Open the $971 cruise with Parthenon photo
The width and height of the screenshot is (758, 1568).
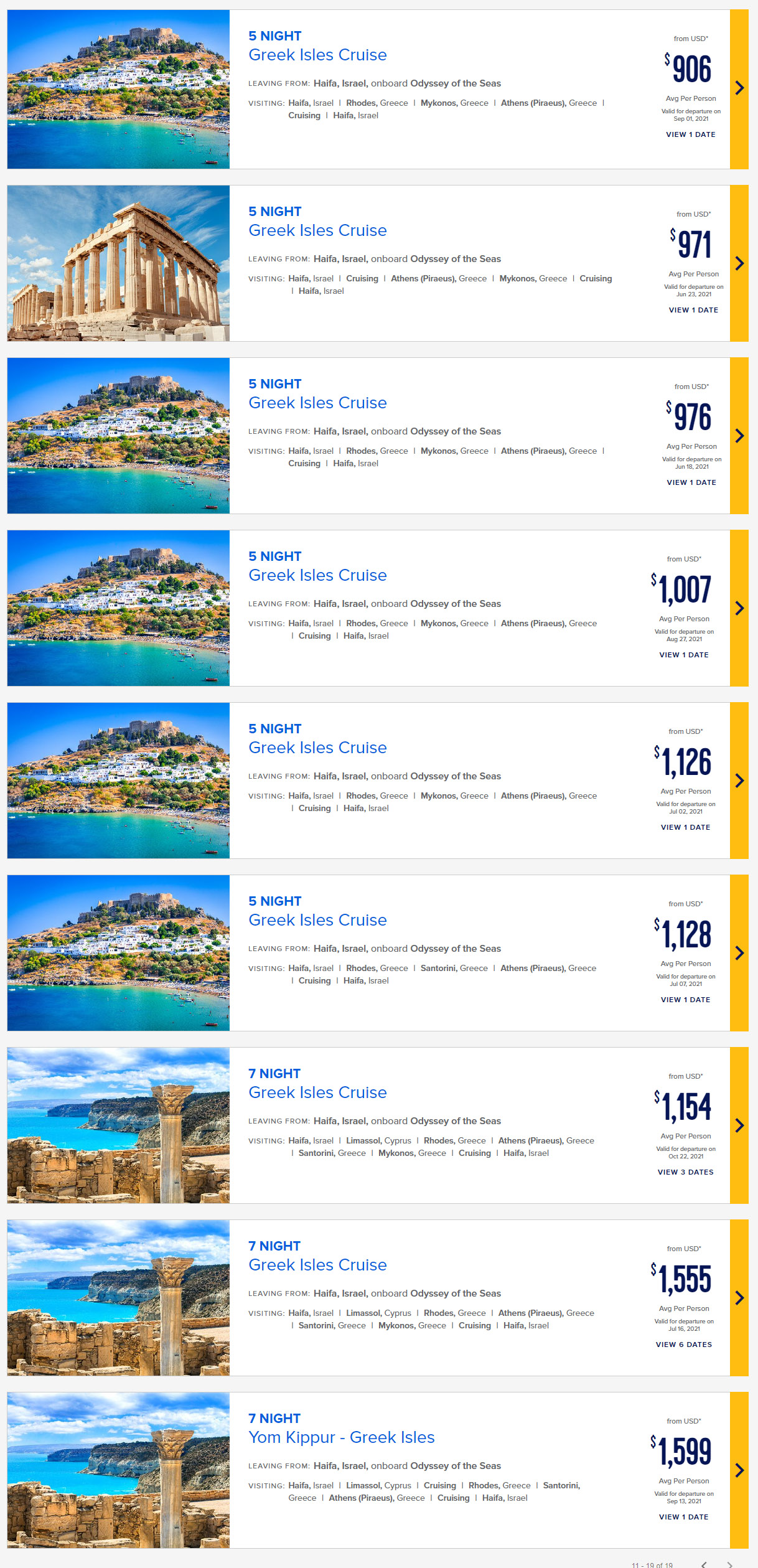tap(739, 263)
